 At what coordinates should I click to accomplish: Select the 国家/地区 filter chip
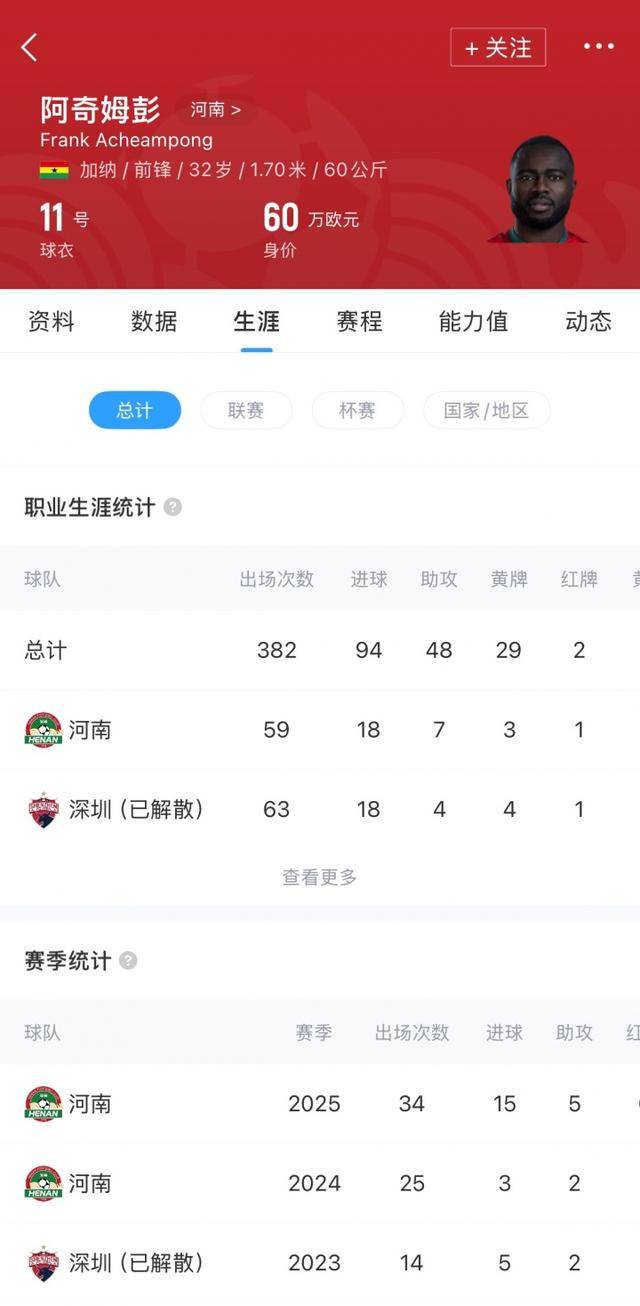point(486,410)
